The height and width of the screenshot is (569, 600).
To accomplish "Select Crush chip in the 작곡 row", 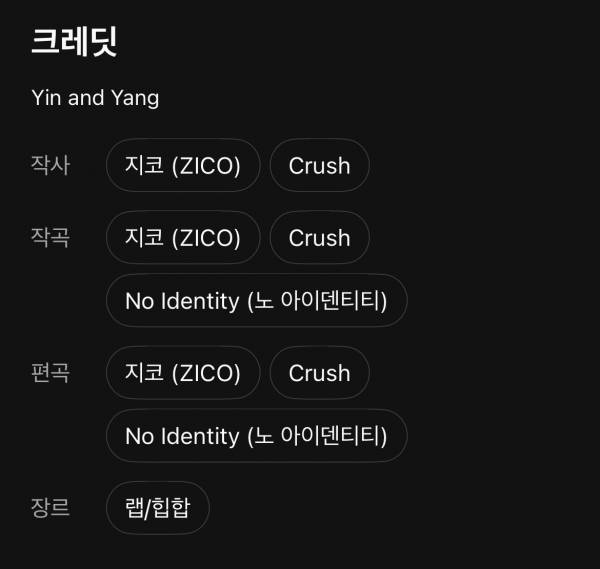I will (319, 238).
